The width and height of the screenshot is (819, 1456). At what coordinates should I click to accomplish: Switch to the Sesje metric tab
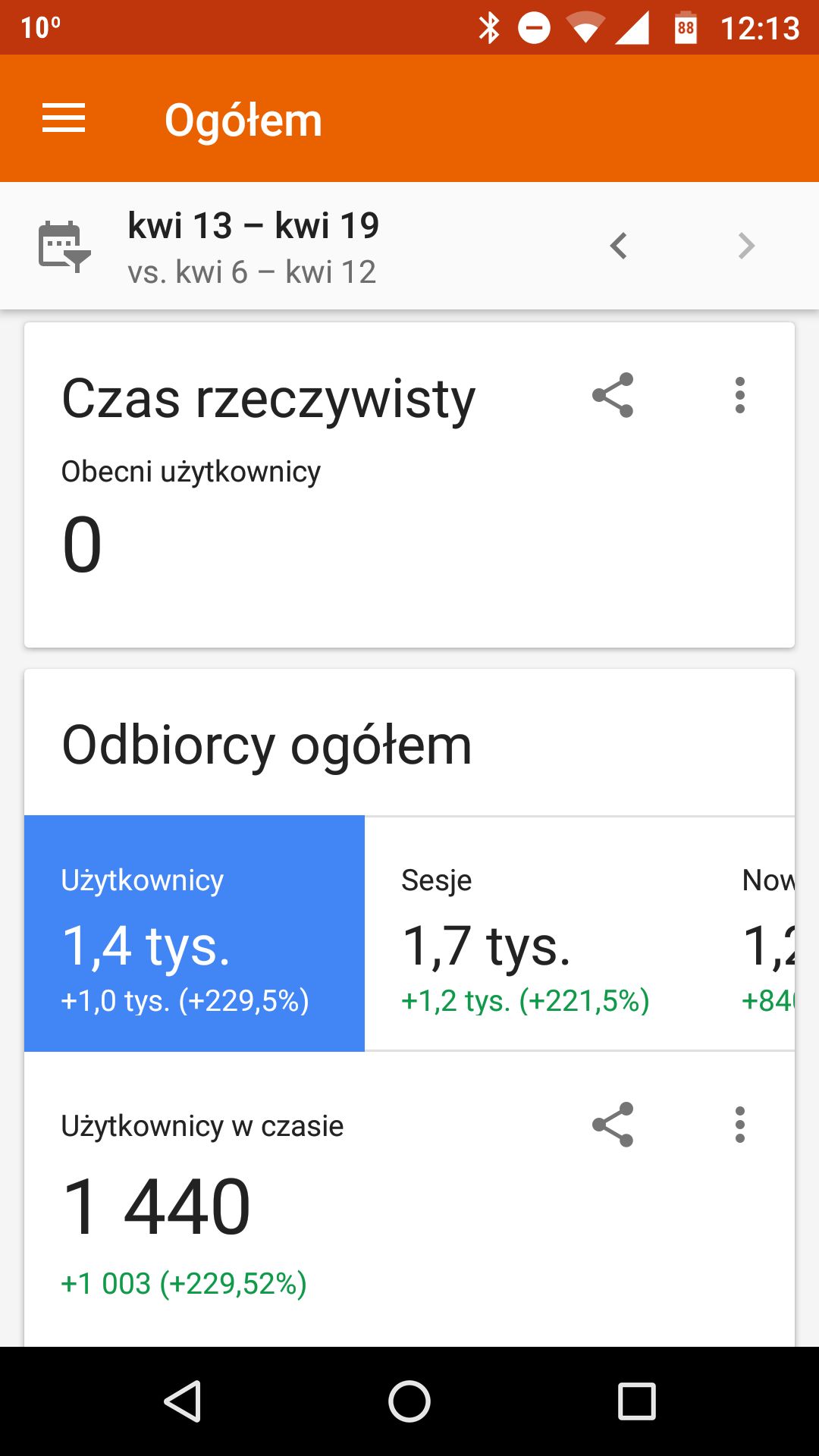tap(535, 934)
